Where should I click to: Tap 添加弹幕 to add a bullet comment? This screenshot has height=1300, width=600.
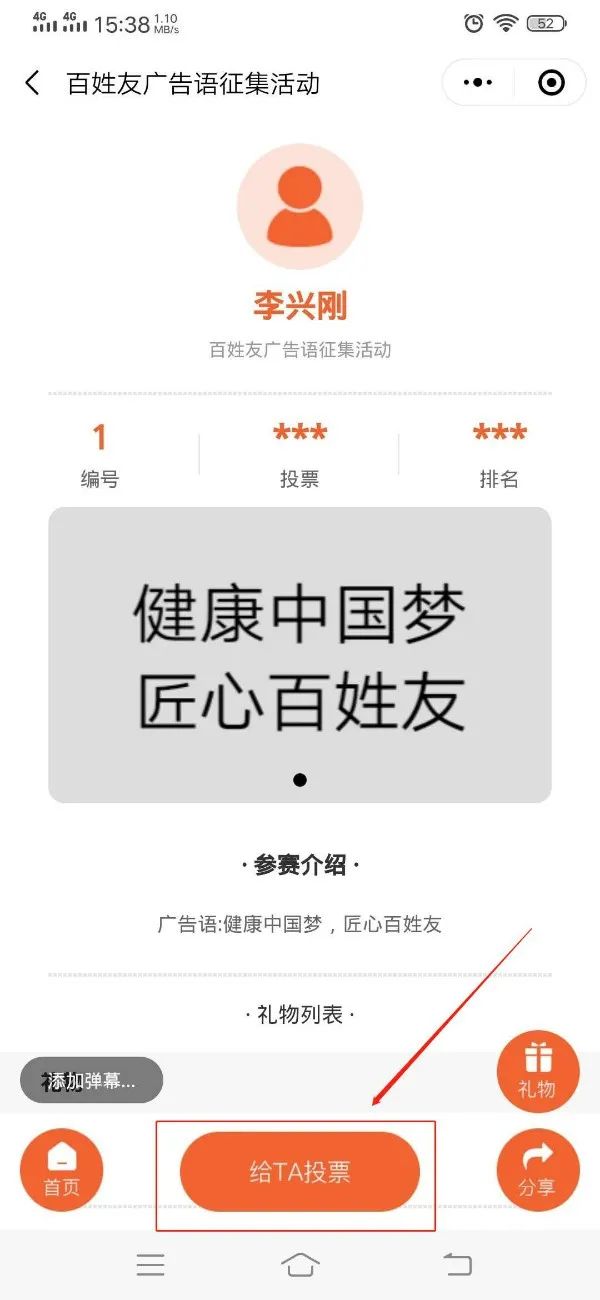(91, 1080)
